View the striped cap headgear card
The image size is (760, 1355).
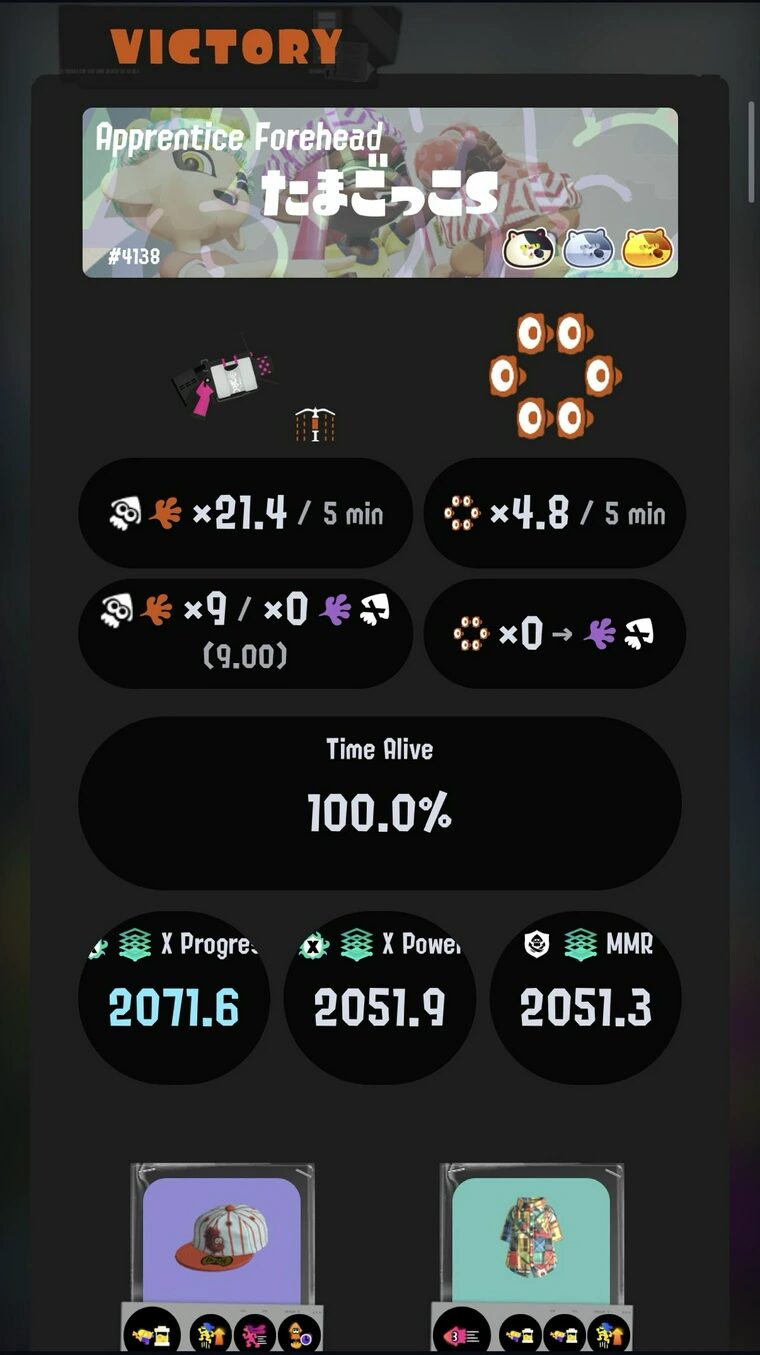pyautogui.click(x=222, y=1239)
